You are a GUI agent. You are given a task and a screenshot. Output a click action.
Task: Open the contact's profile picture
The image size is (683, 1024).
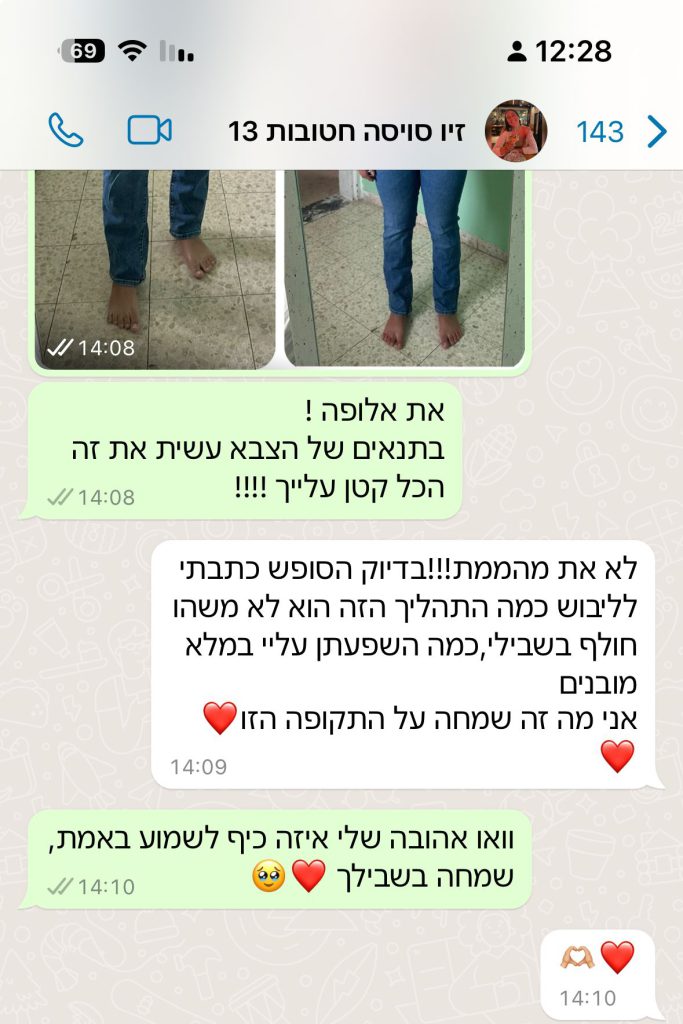pyautogui.click(x=516, y=131)
